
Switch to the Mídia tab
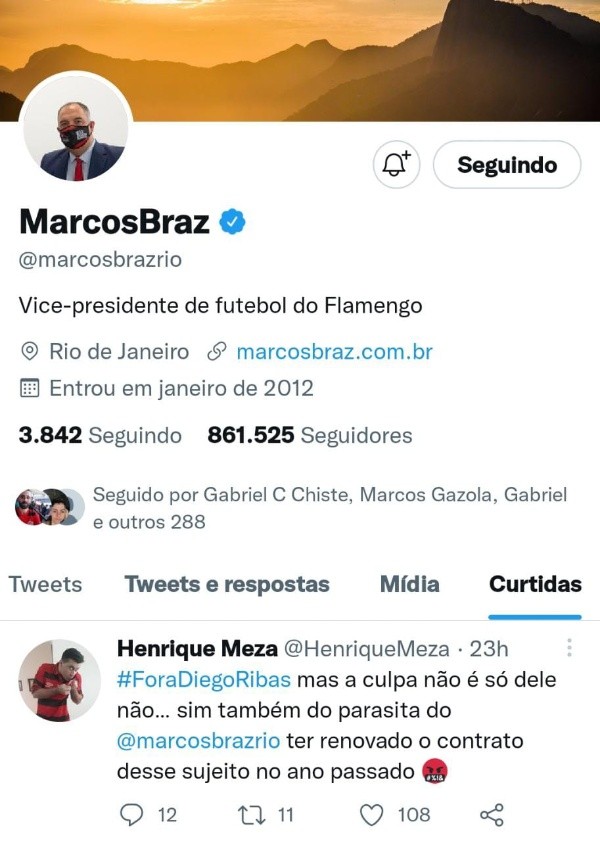409,584
